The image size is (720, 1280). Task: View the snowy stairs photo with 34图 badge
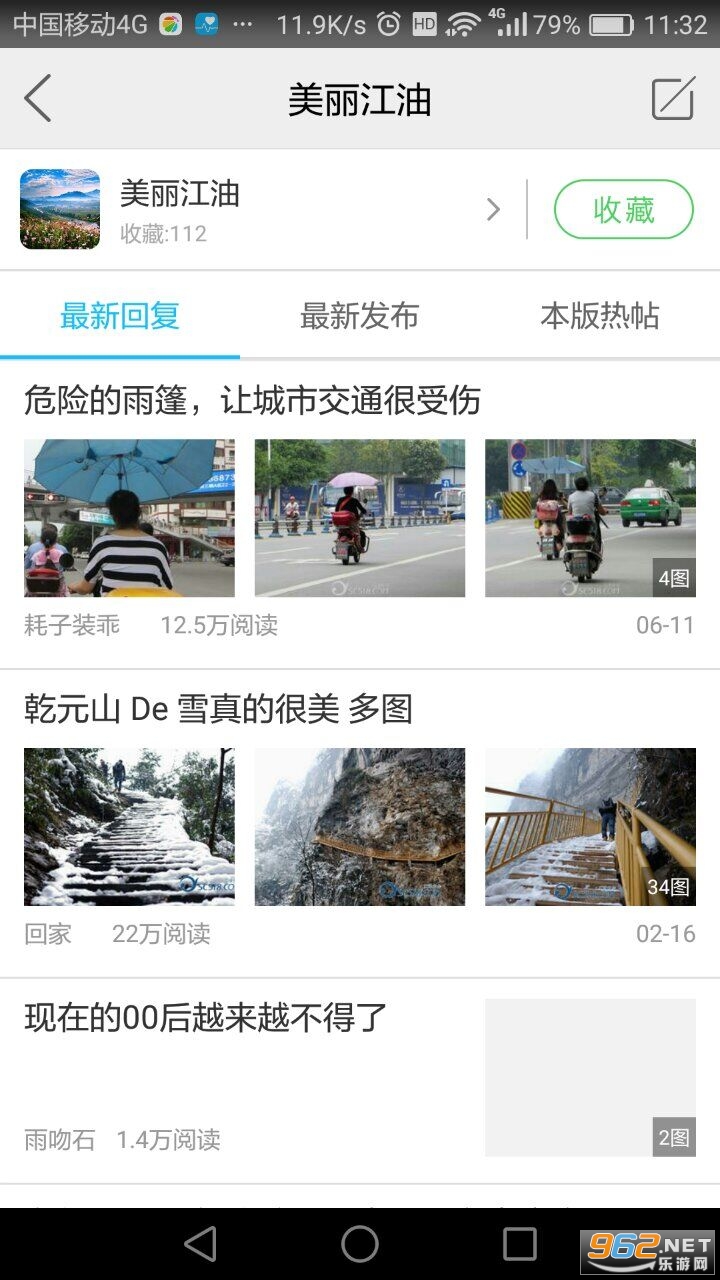point(590,827)
